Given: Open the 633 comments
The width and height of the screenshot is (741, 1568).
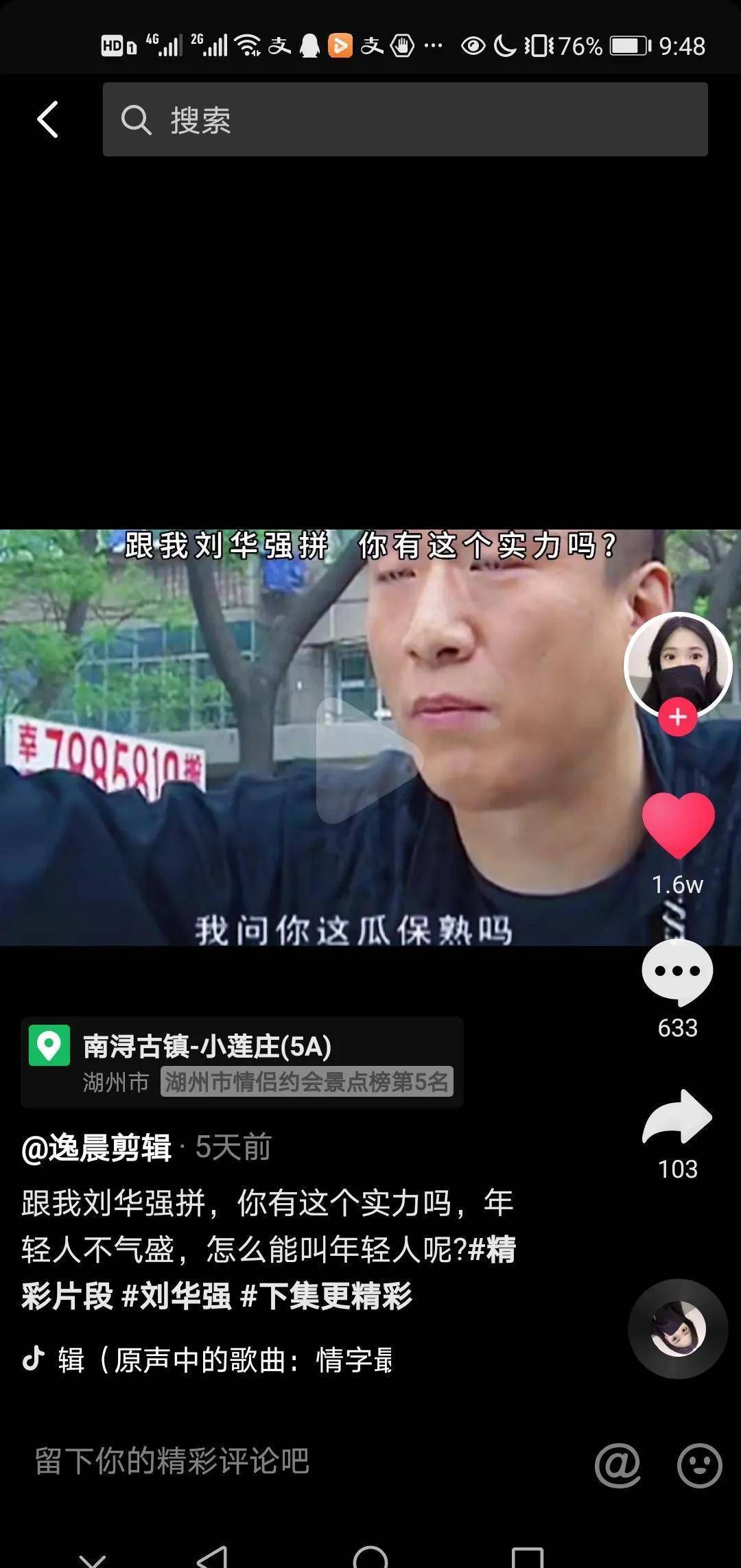Looking at the screenshot, I should tap(678, 972).
